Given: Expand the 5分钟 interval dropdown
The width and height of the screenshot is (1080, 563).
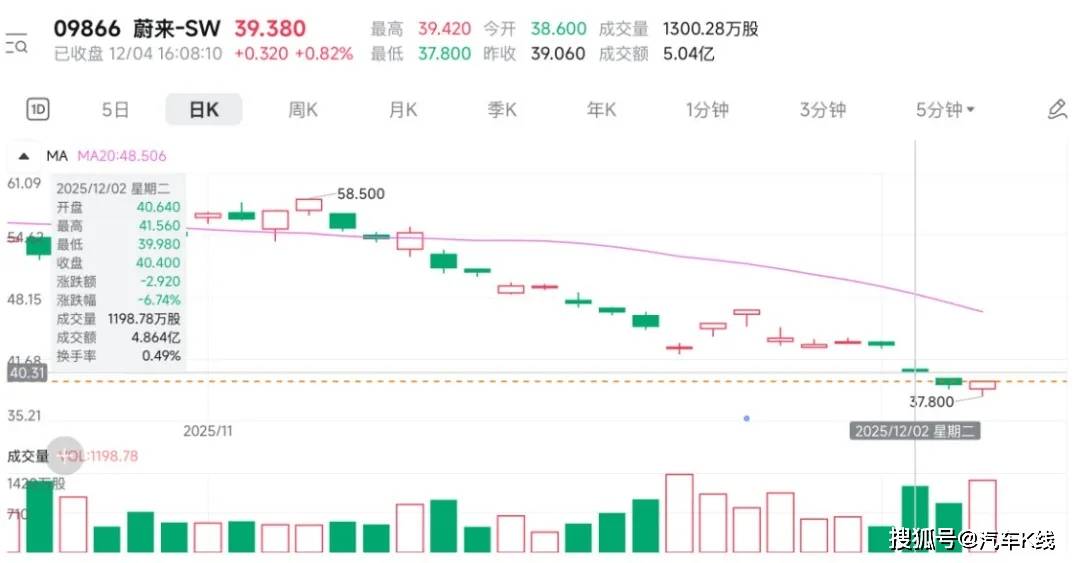Looking at the screenshot, I should pyautogui.click(x=945, y=110).
